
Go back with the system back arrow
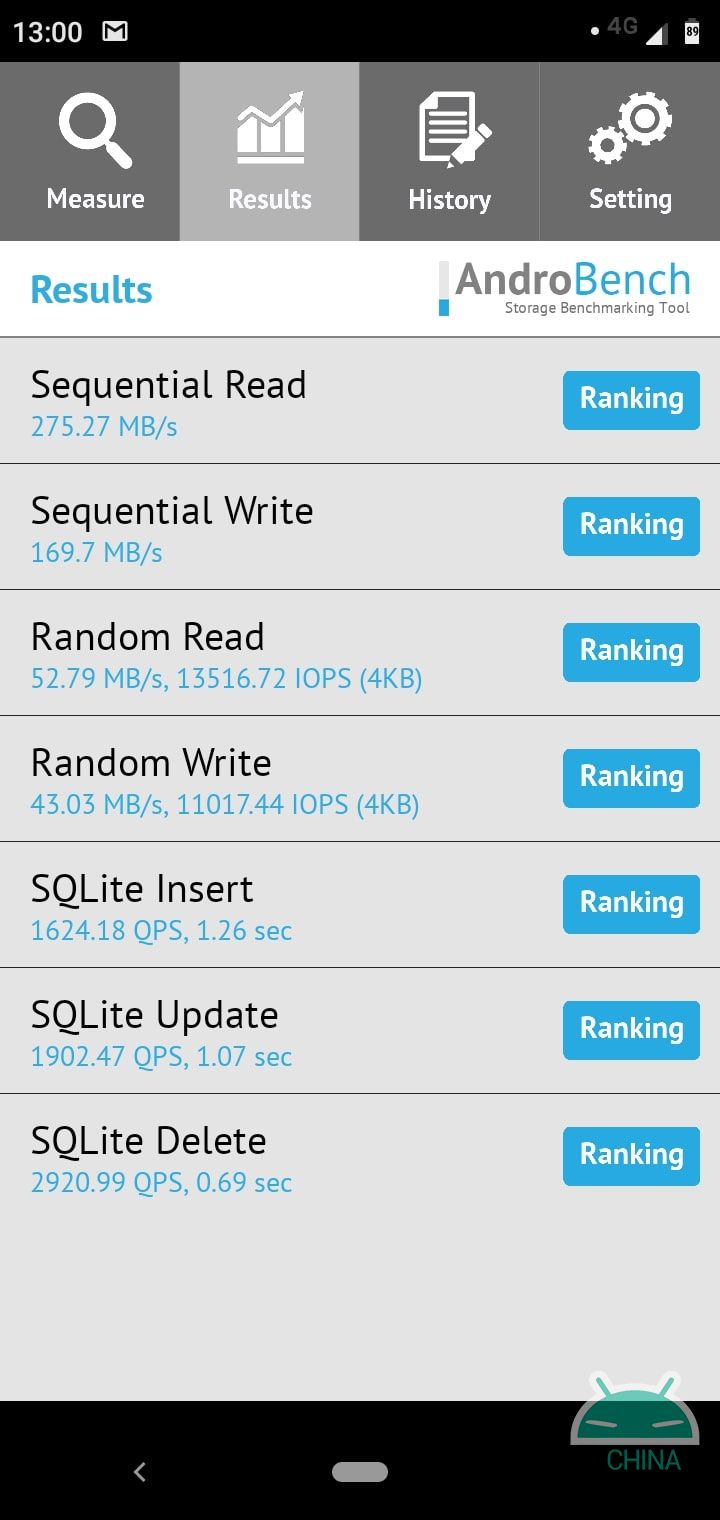coord(140,1471)
